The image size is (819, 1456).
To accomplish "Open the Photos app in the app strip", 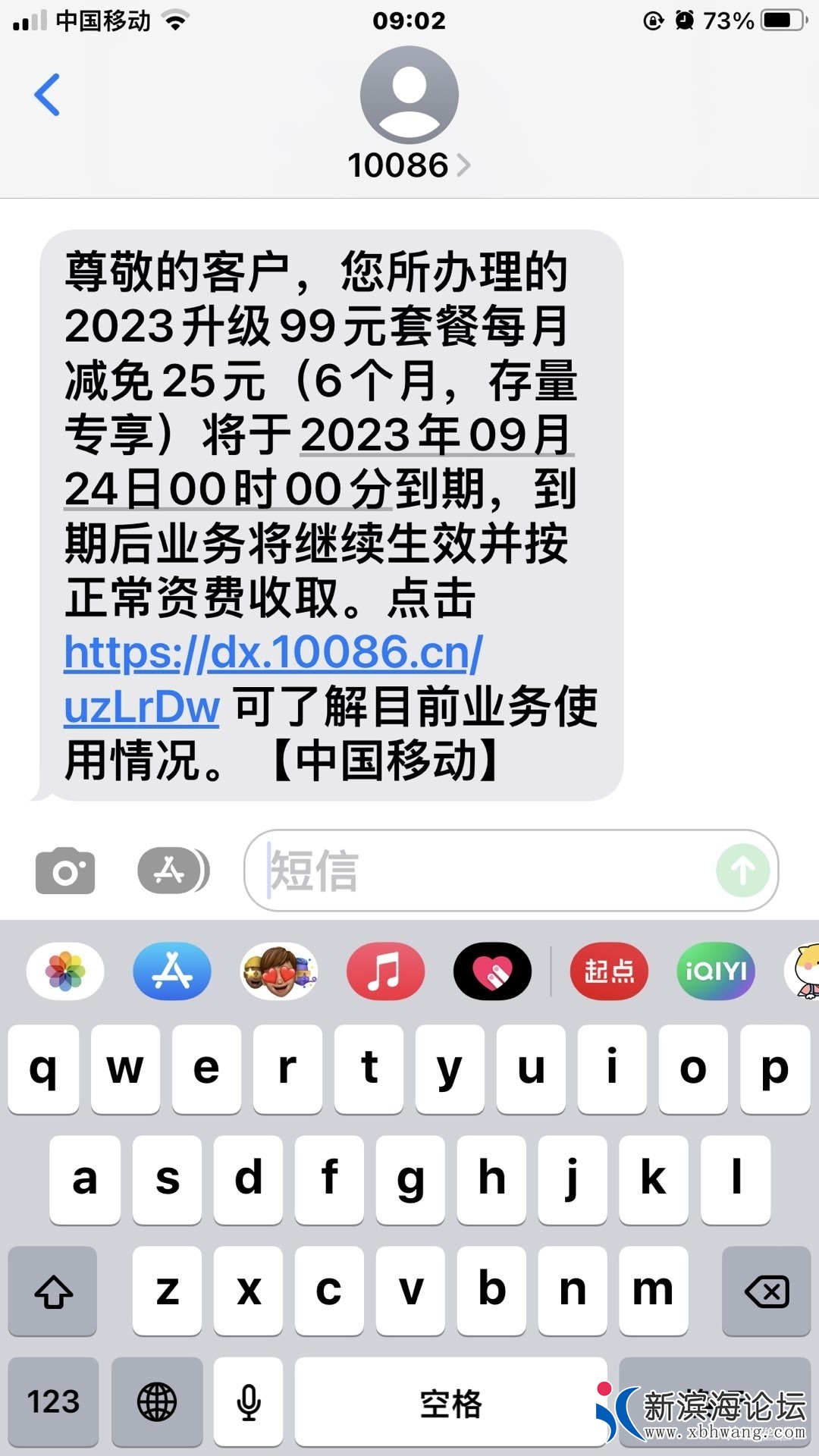I will 65,971.
